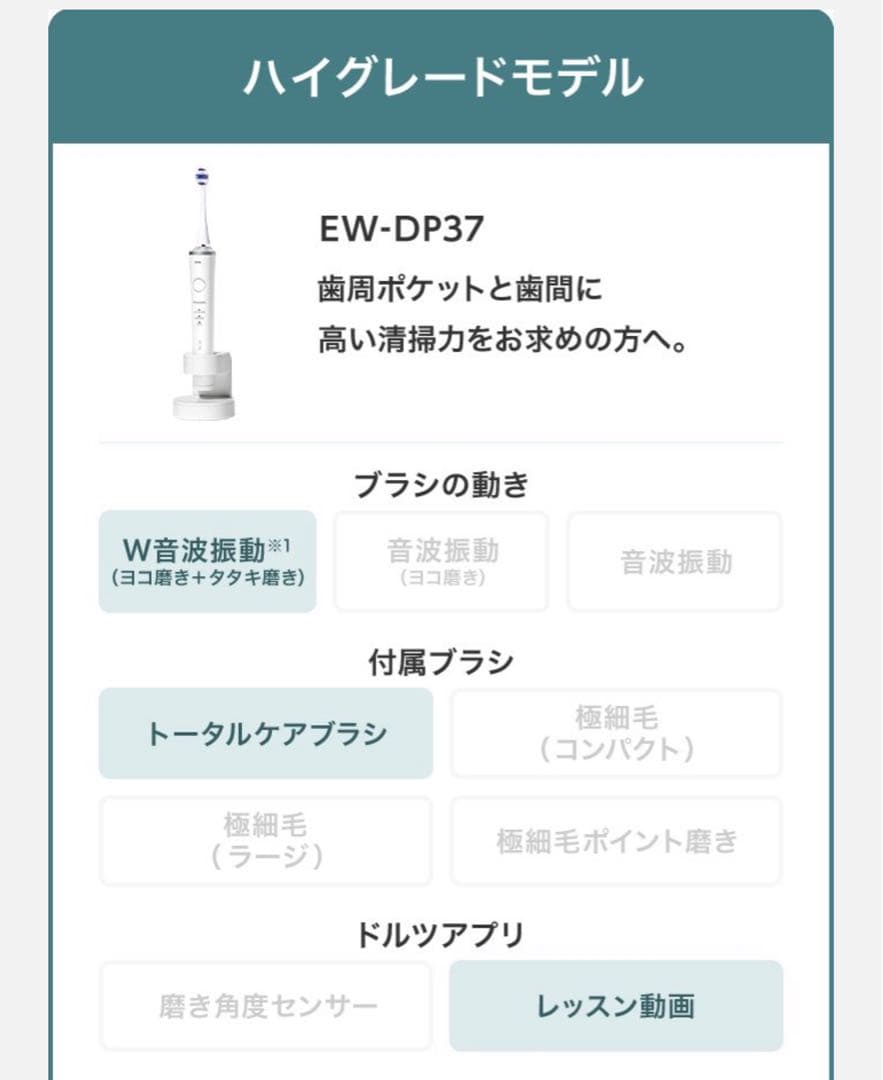Click the 極細毛（ラージ） brush option
883x1080 pixels.
pos(266,840)
